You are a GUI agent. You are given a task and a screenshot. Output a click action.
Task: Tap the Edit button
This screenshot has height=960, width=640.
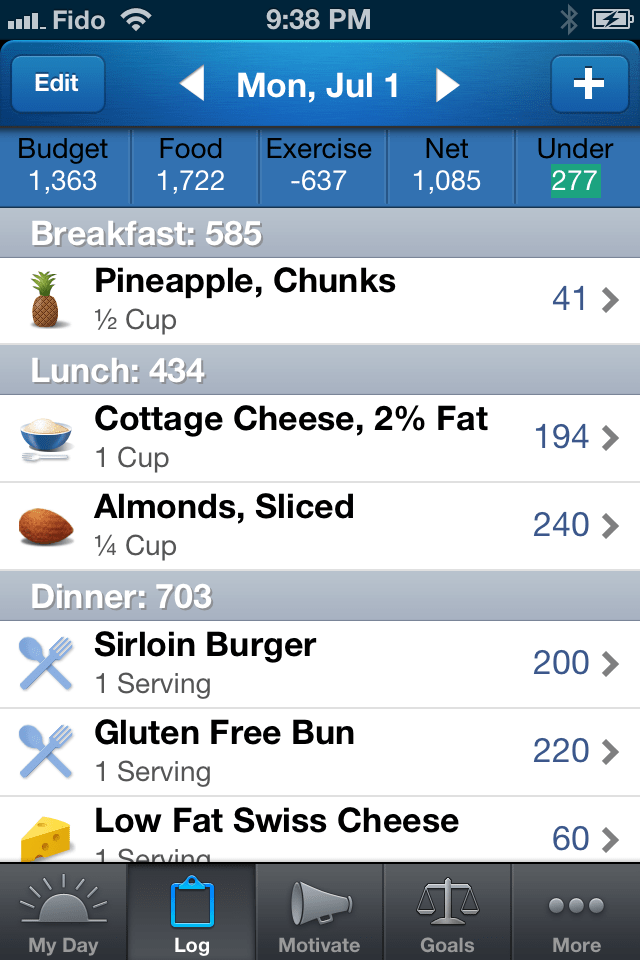point(57,84)
